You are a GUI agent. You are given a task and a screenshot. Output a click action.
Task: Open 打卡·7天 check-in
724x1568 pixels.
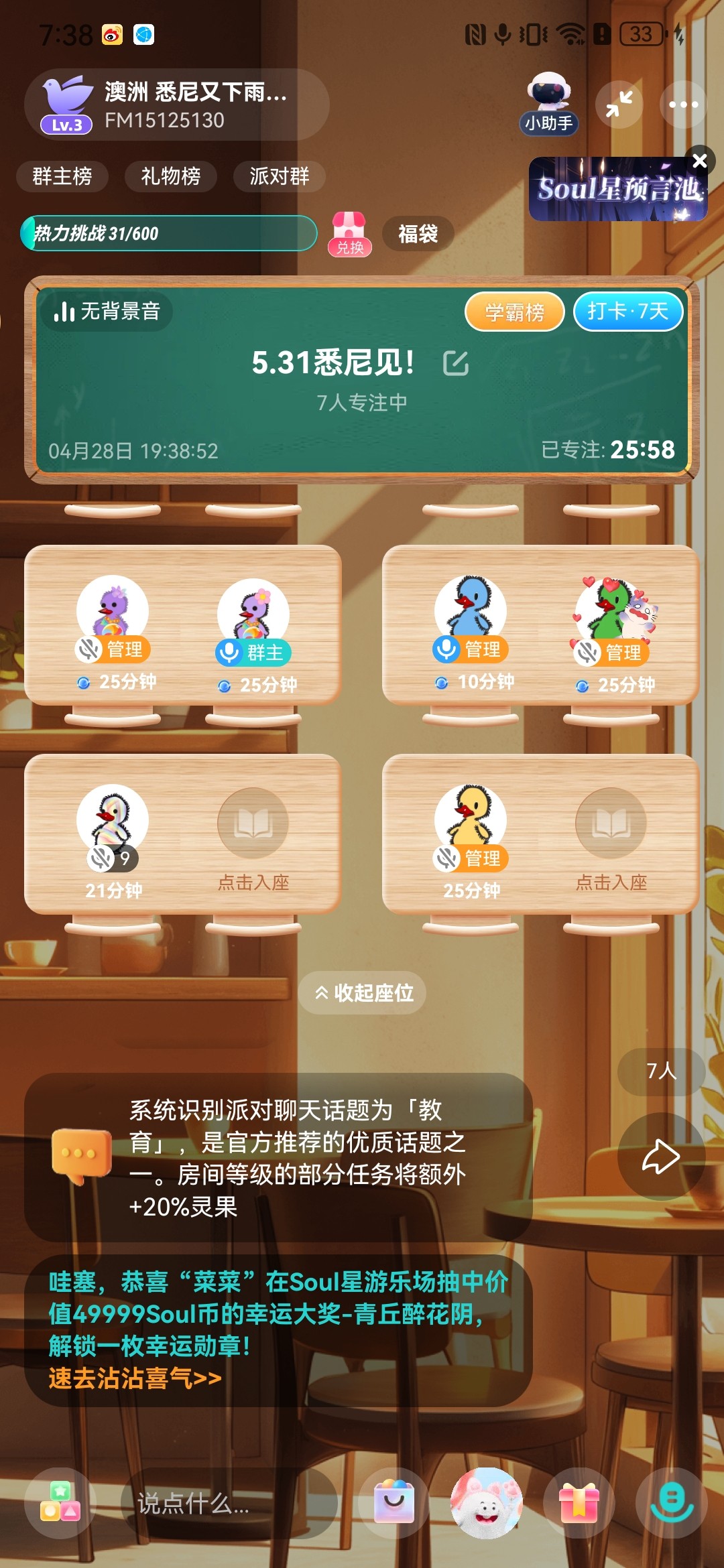pyautogui.click(x=628, y=312)
